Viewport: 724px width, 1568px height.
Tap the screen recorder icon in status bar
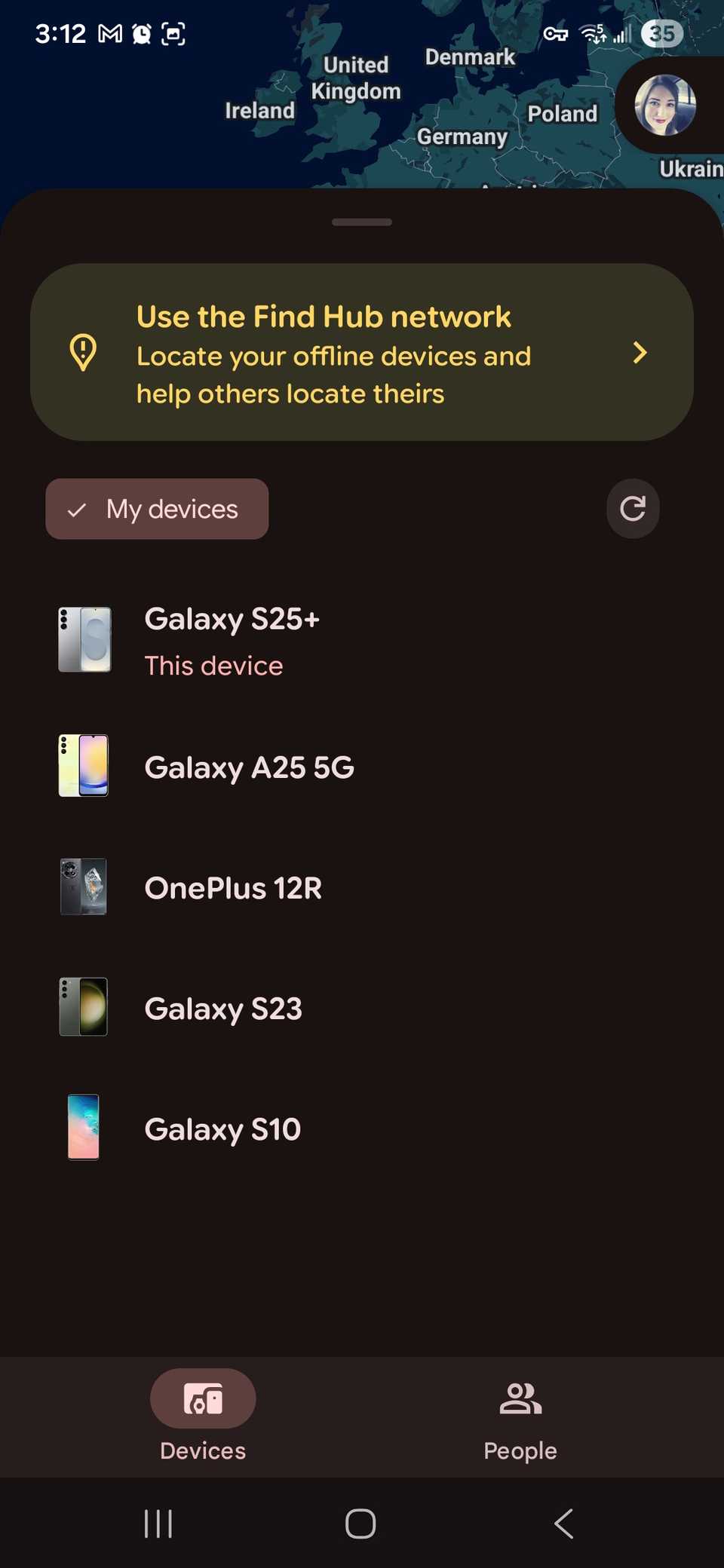[174, 33]
